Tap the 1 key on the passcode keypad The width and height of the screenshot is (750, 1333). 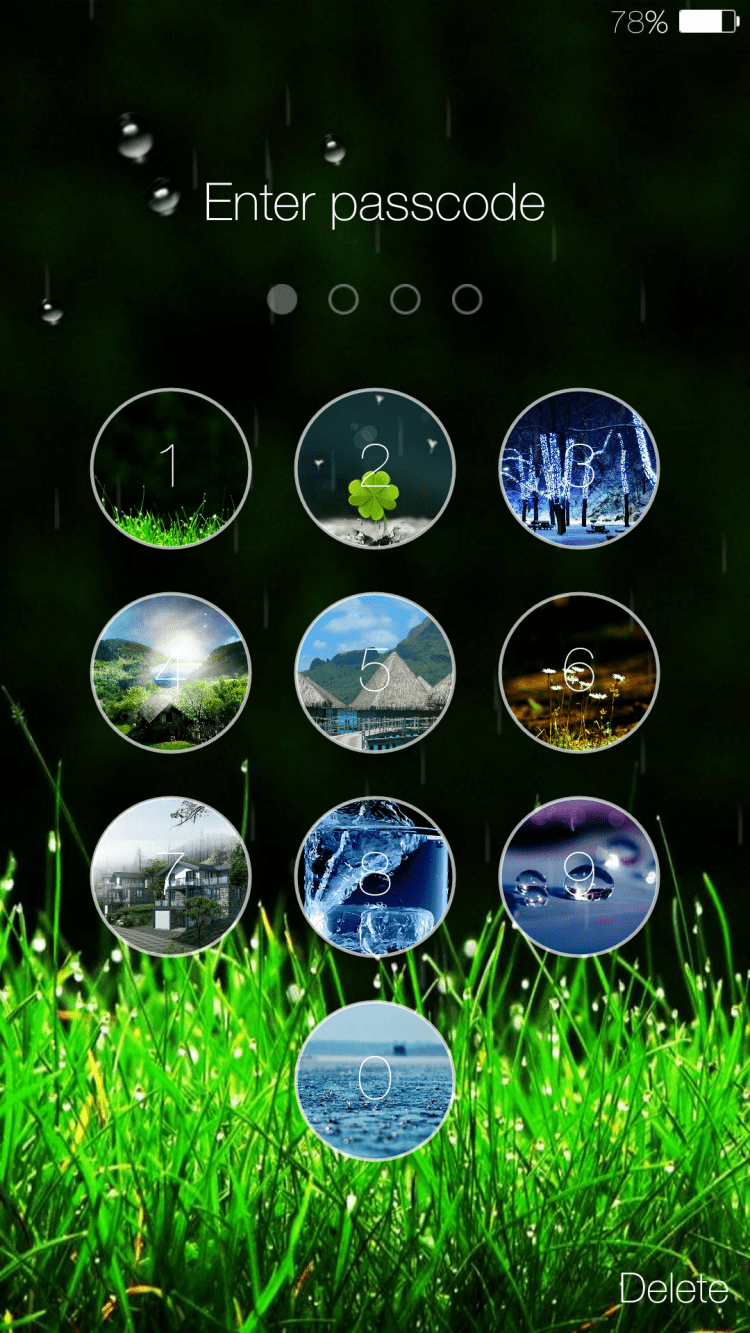pos(171,468)
